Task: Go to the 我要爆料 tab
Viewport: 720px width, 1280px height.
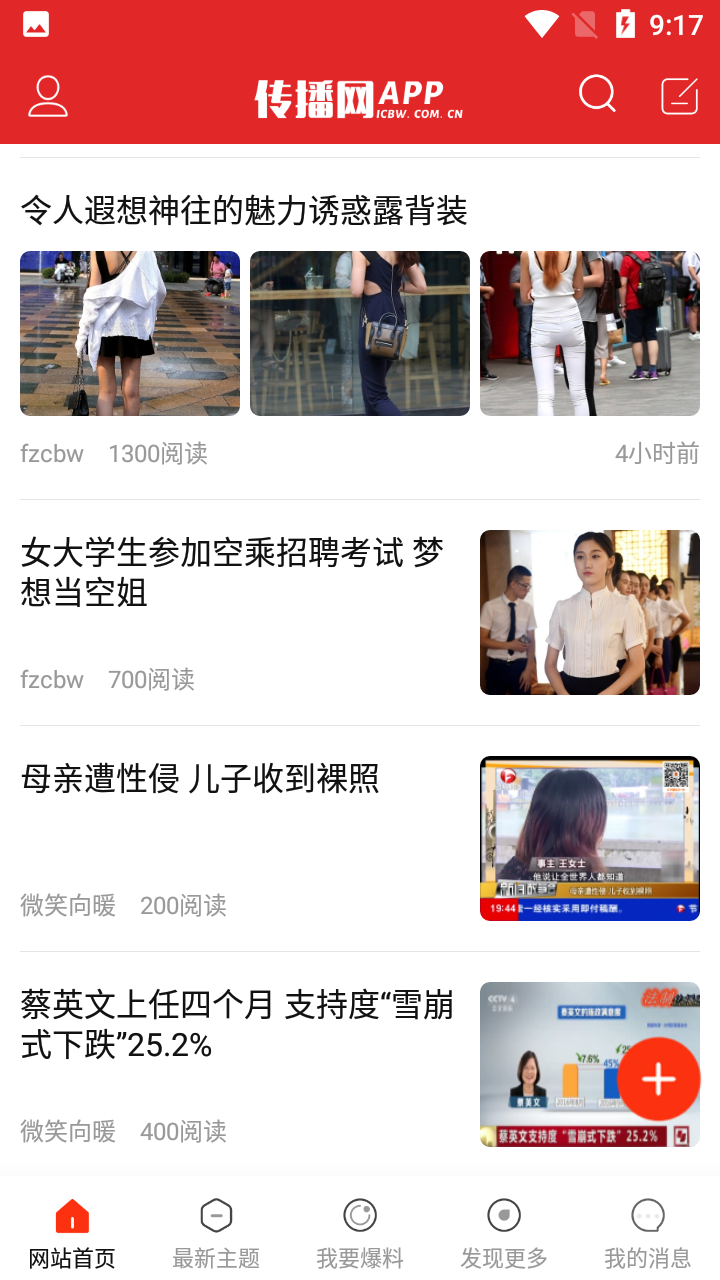Action: click(360, 1234)
